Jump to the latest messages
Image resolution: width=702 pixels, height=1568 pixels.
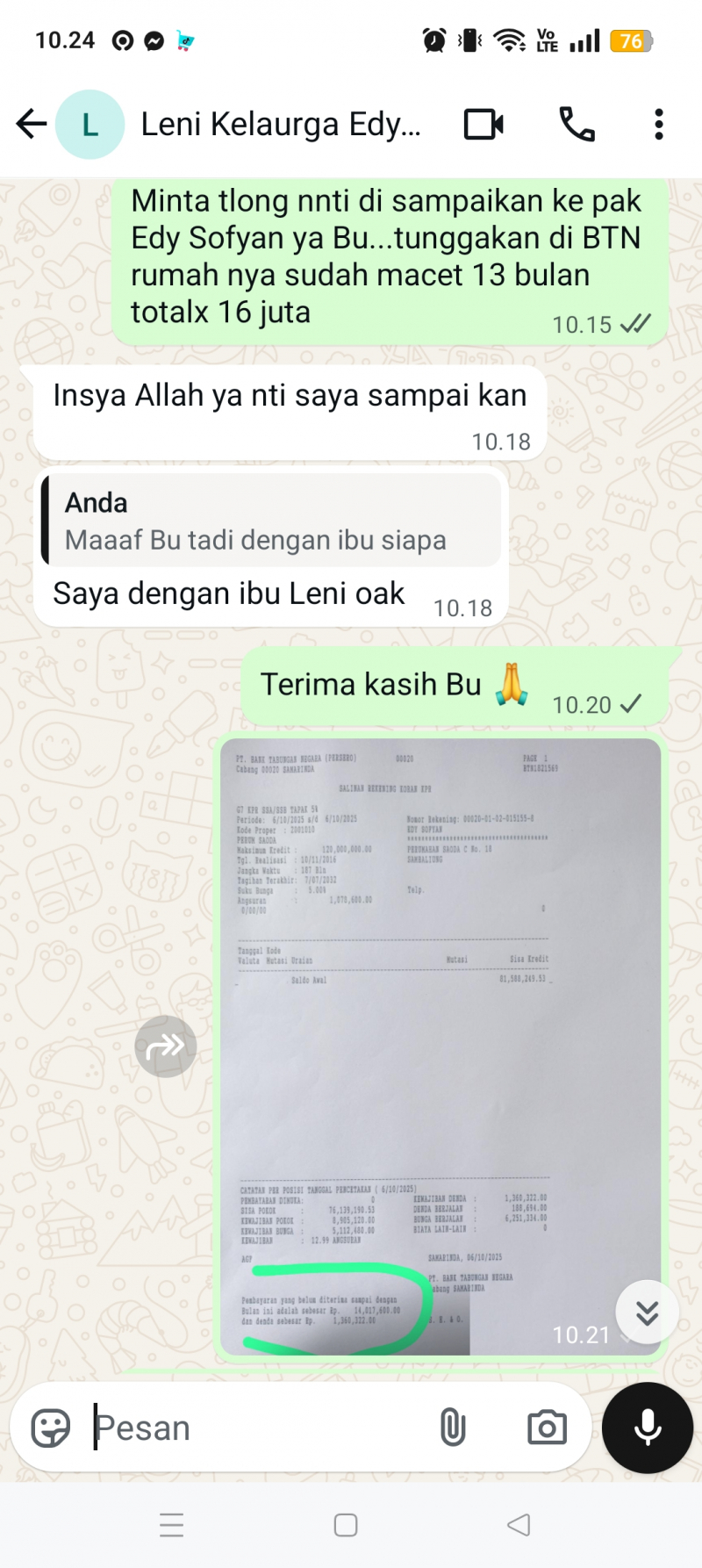647,1312
